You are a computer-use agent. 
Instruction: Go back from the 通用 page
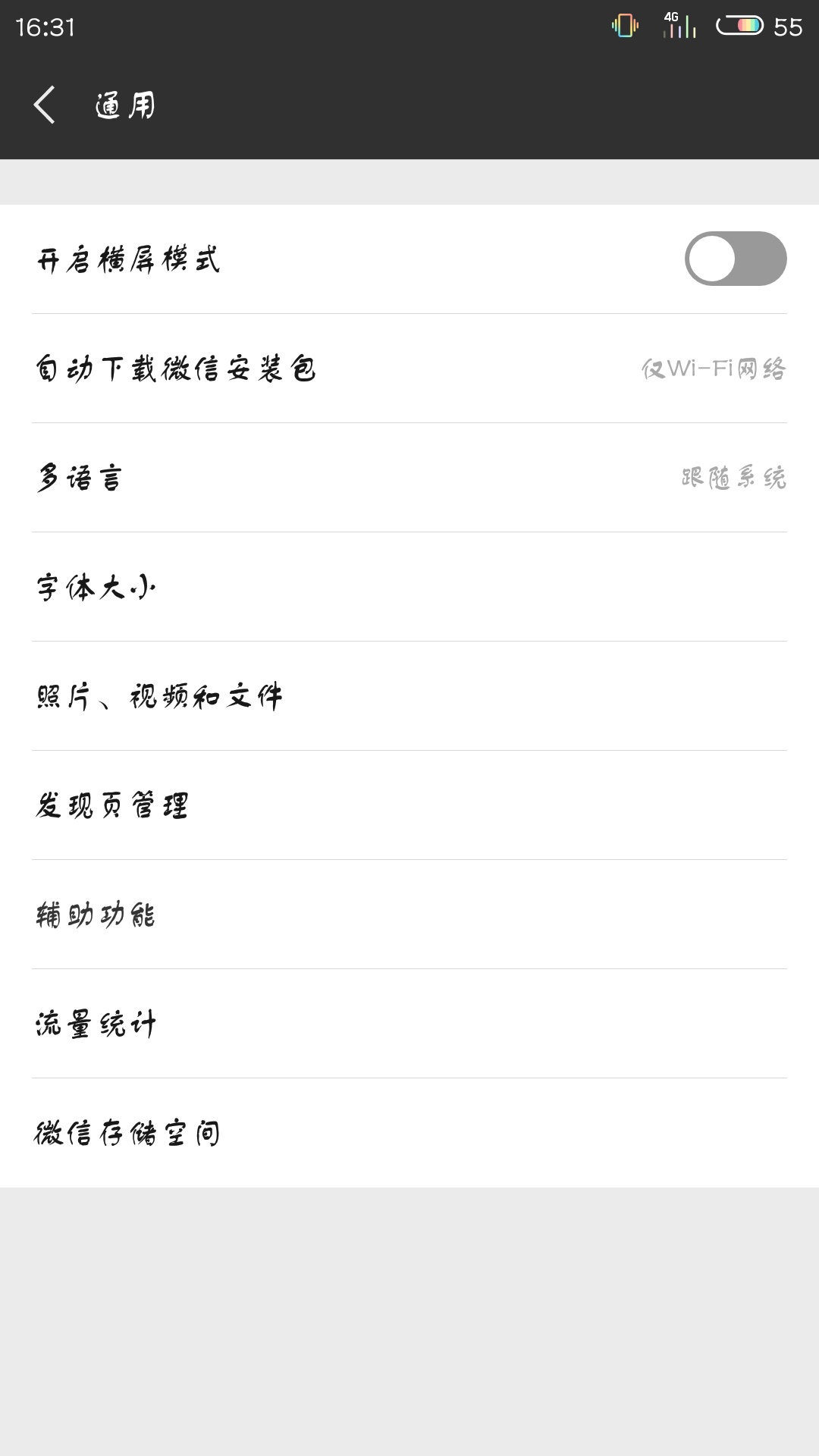tap(45, 105)
